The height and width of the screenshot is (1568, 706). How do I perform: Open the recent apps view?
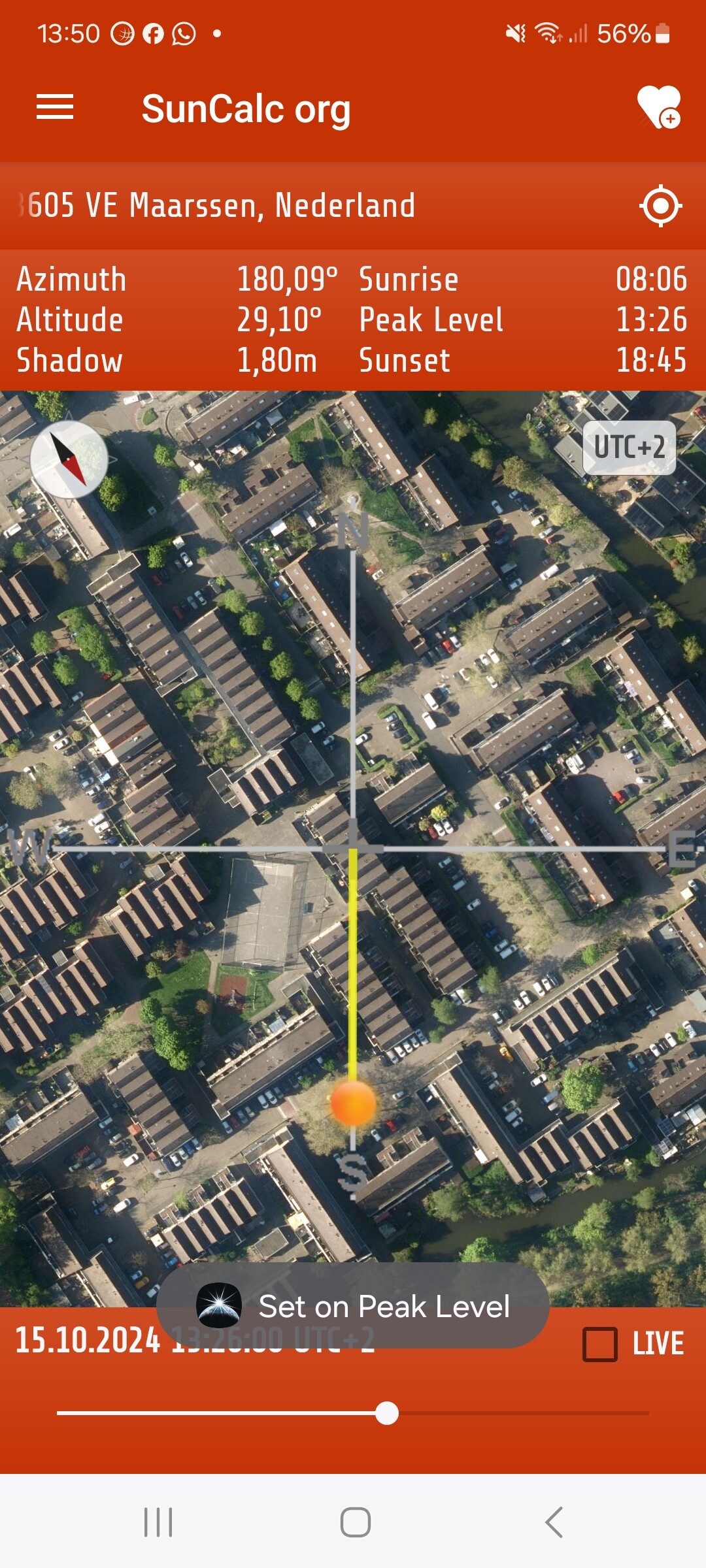pyautogui.click(x=158, y=1522)
